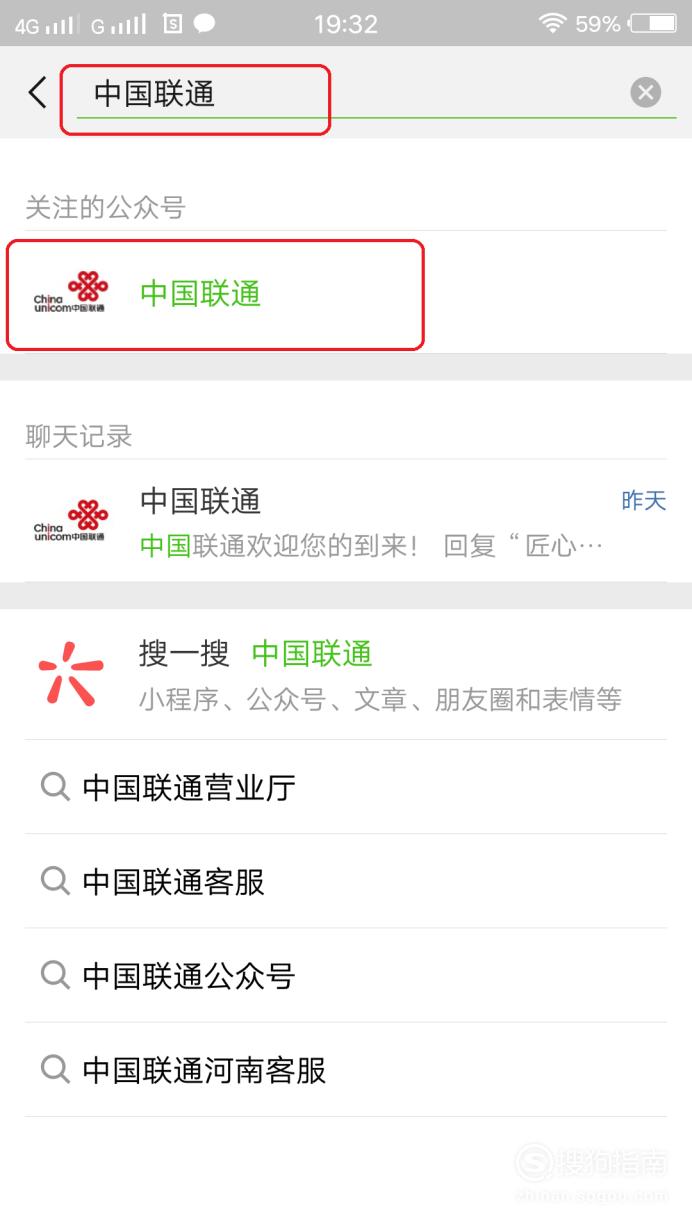Screen dimensions: 692x1230
Task: Choose the suggestion 中国联通公众号
Action: (346, 976)
